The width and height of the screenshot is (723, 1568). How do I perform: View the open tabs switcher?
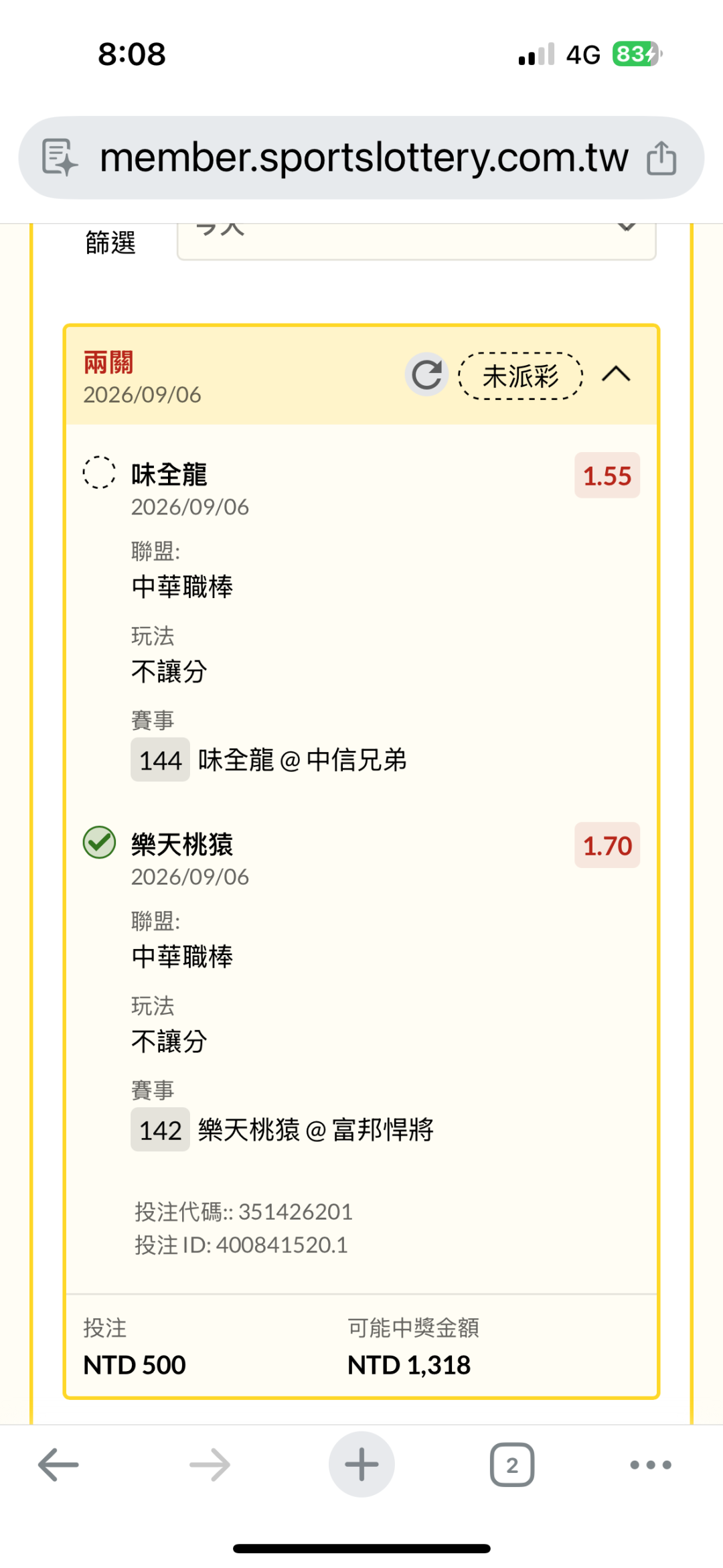click(x=512, y=1465)
